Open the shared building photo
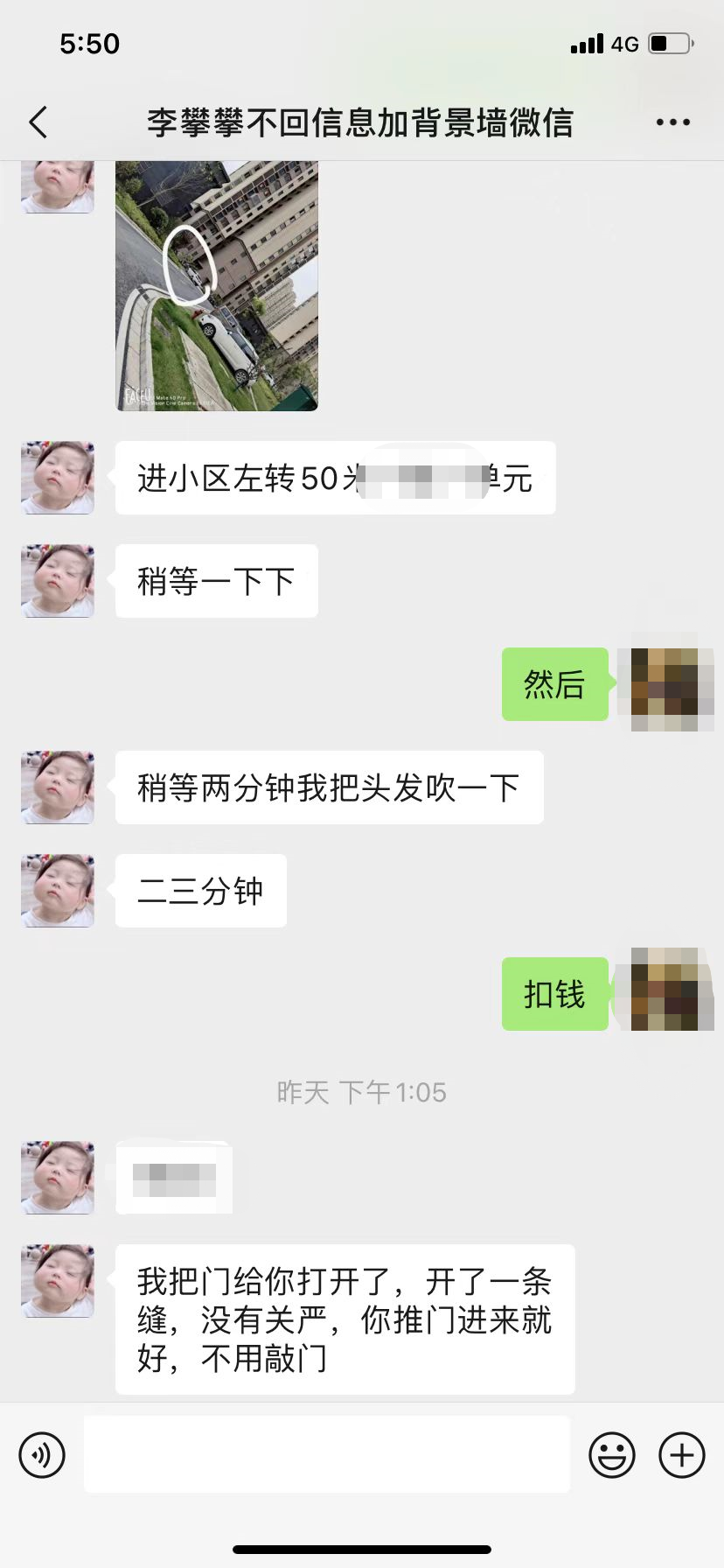The image size is (724, 1568). click(x=217, y=285)
